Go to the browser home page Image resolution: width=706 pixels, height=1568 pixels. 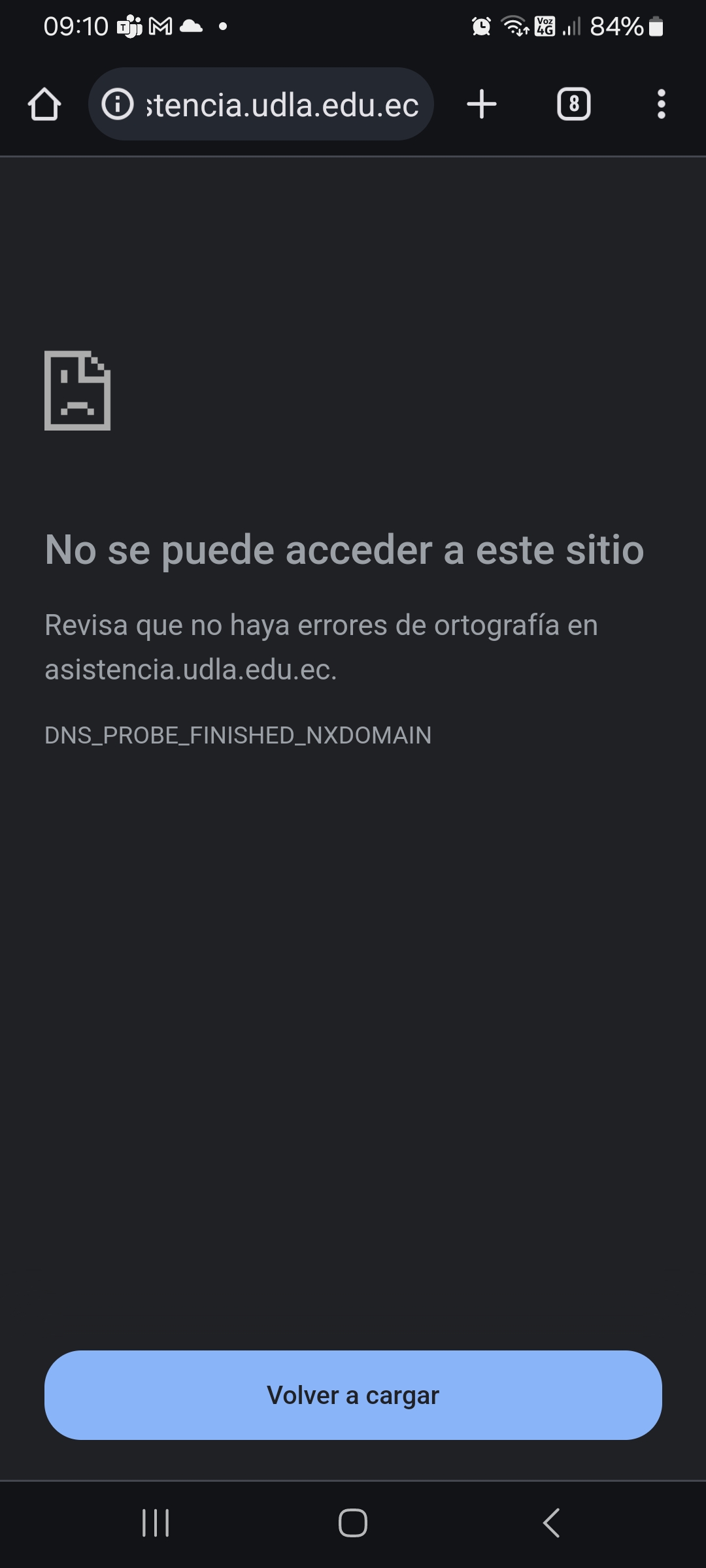(44, 105)
